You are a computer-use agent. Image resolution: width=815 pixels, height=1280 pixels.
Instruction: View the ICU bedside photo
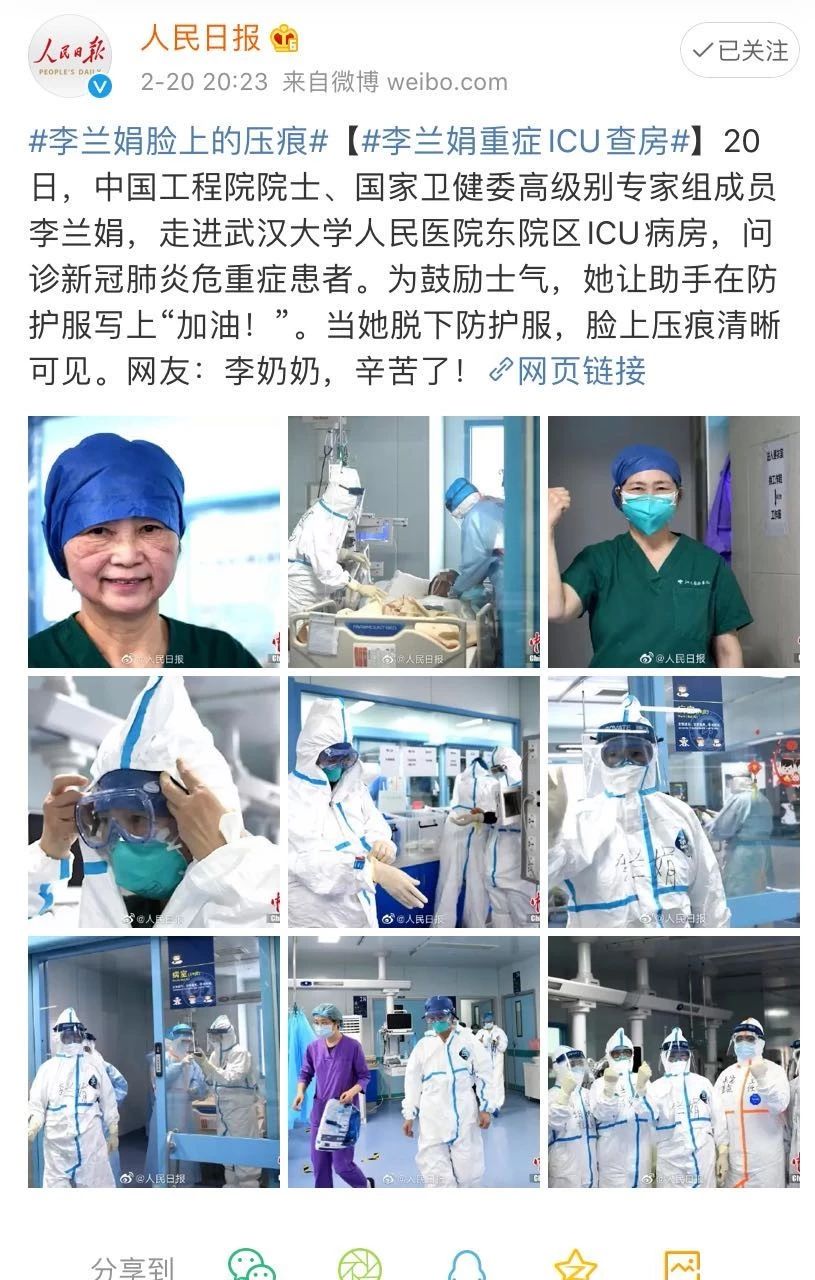pyautogui.click(x=413, y=541)
